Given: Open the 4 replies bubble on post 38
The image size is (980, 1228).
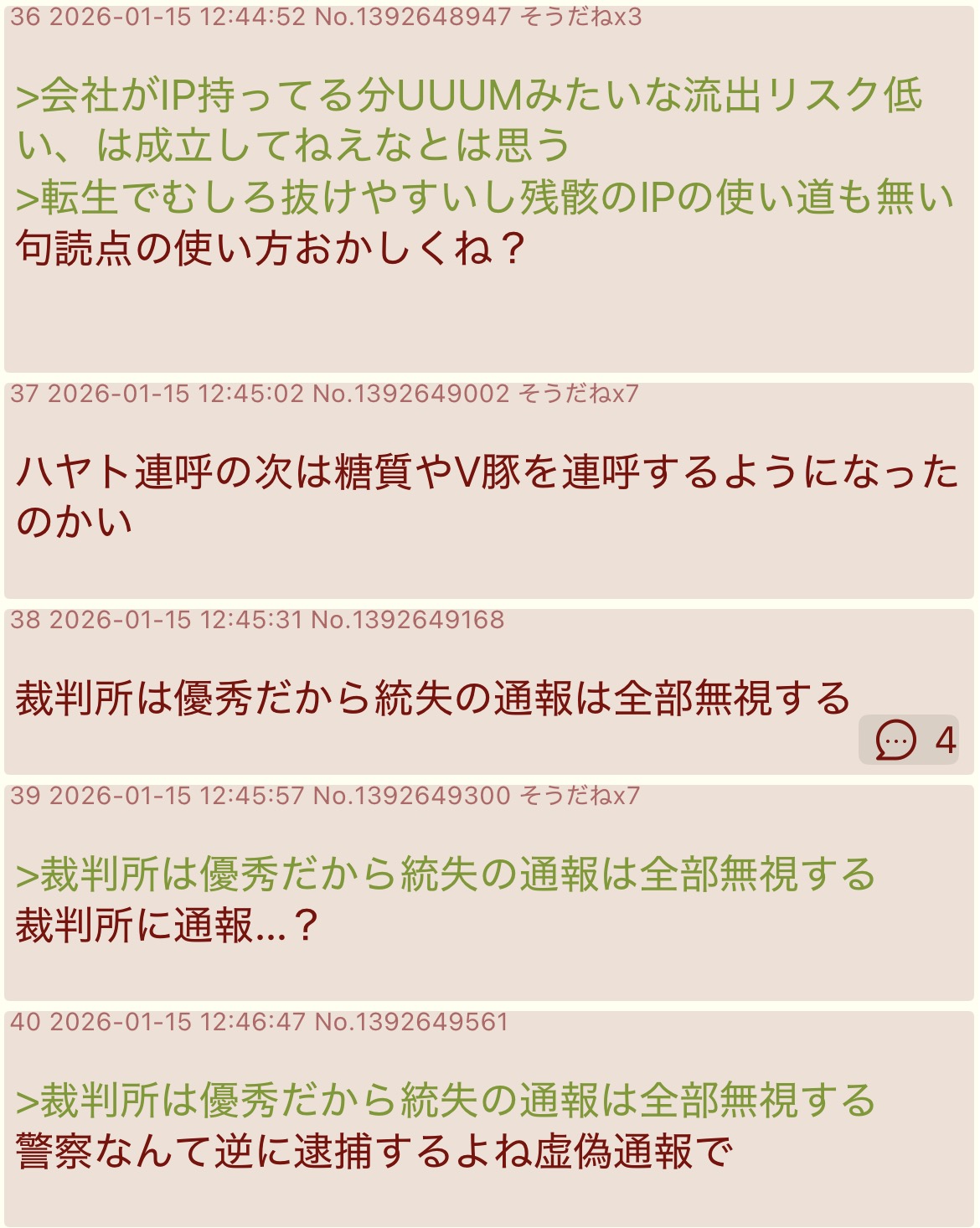Looking at the screenshot, I should (909, 740).
